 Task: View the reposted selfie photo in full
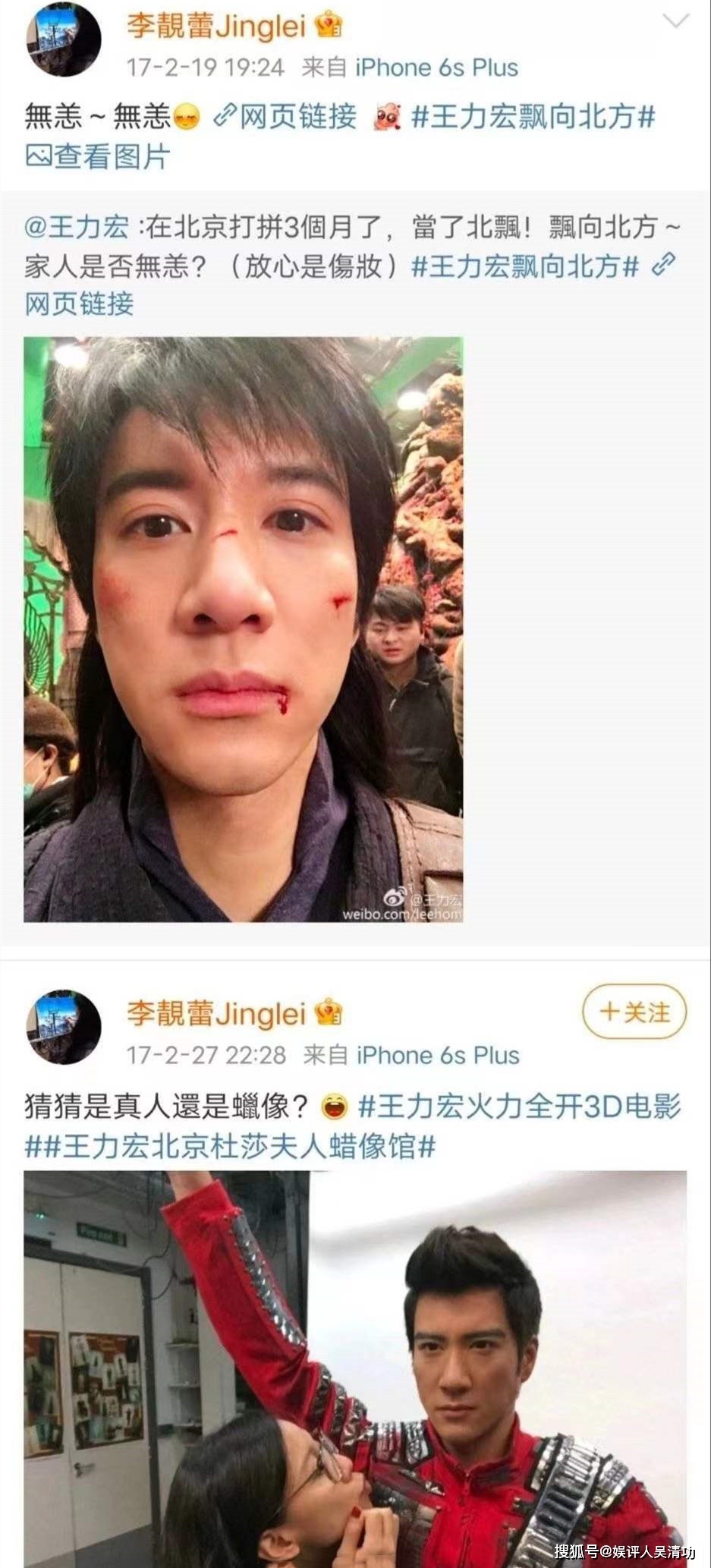pyautogui.click(x=243, y=628)
